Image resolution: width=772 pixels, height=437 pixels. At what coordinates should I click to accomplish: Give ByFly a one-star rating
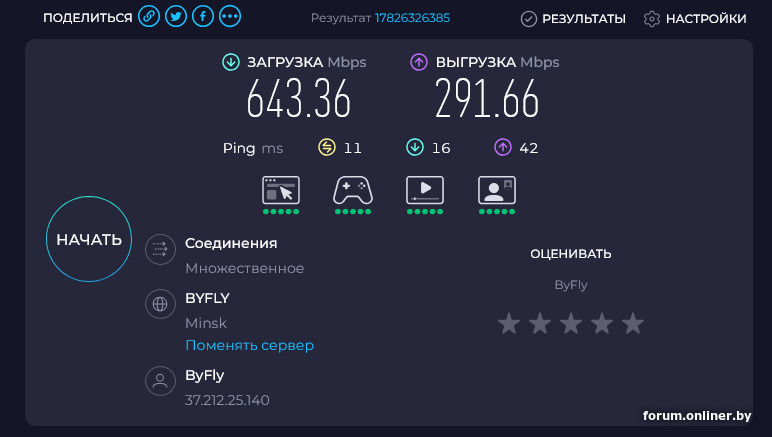pyautogui.click(x=509, y=323)
